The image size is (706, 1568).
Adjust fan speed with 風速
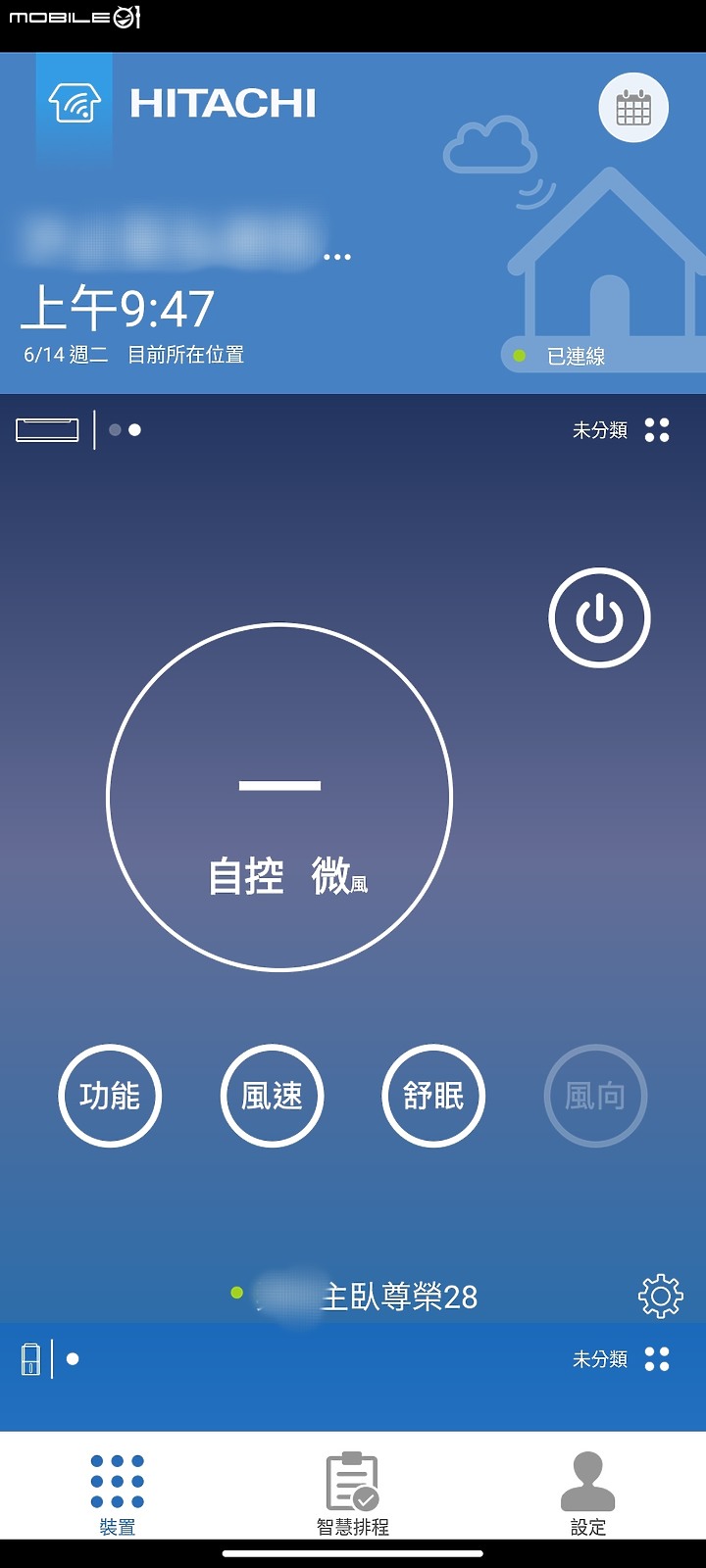pos(272,1096)
